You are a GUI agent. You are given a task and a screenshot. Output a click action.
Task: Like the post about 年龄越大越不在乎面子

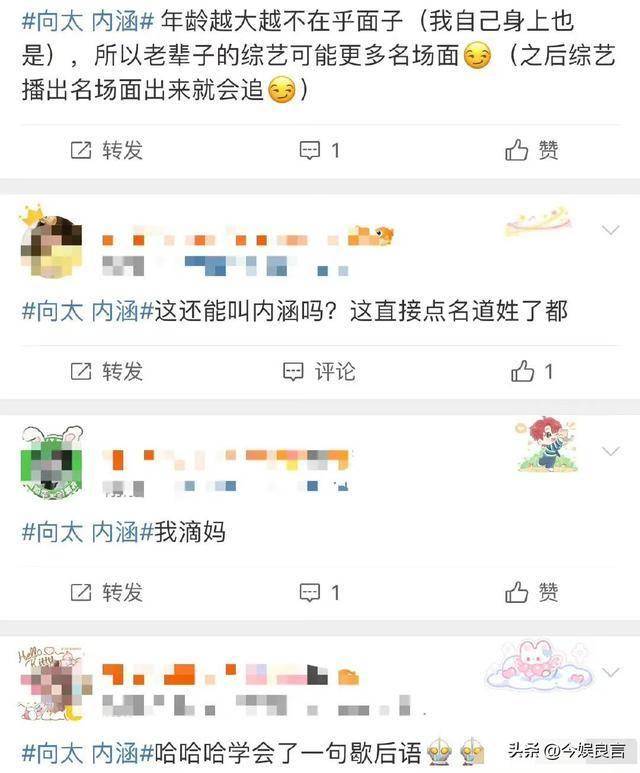532,150
